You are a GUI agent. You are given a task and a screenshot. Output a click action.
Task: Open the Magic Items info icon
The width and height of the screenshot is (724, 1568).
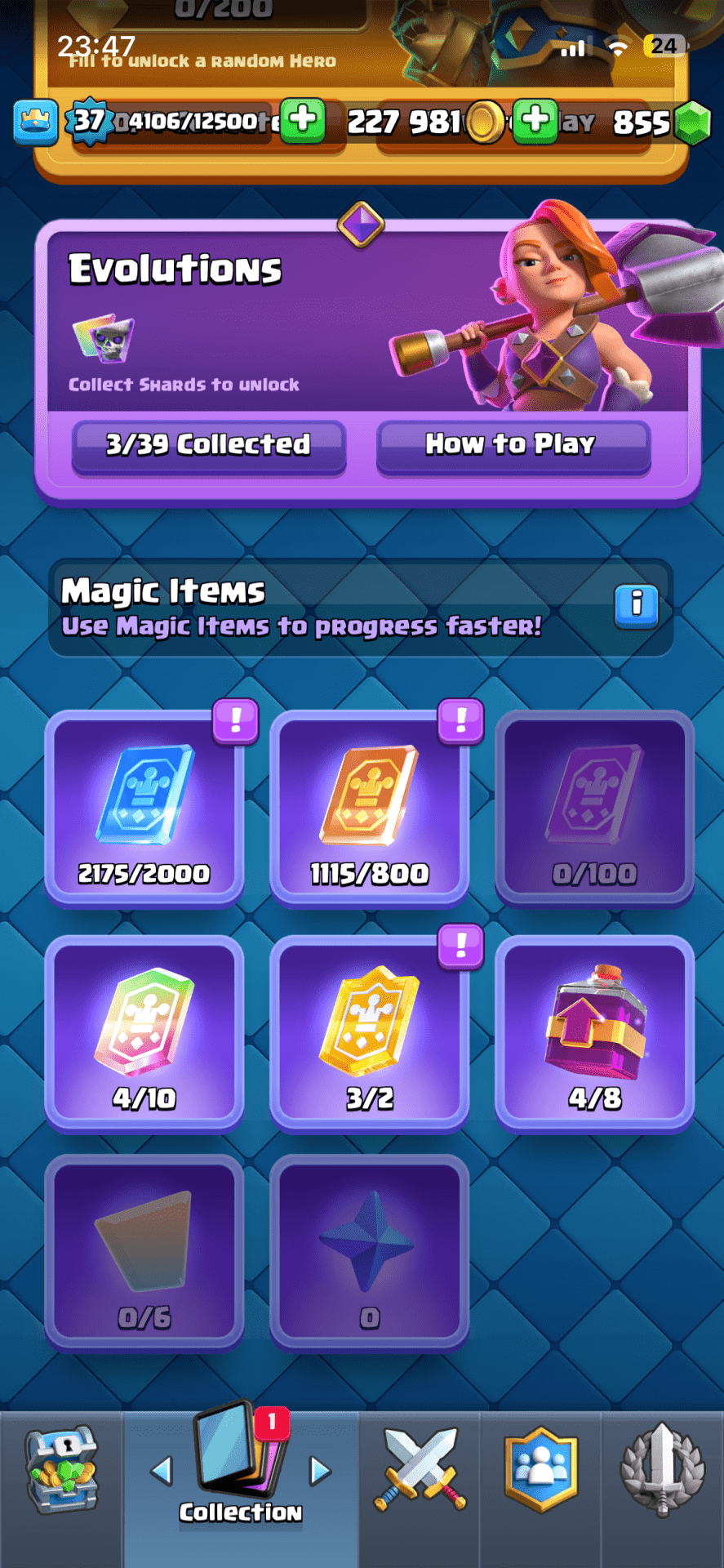636,605
